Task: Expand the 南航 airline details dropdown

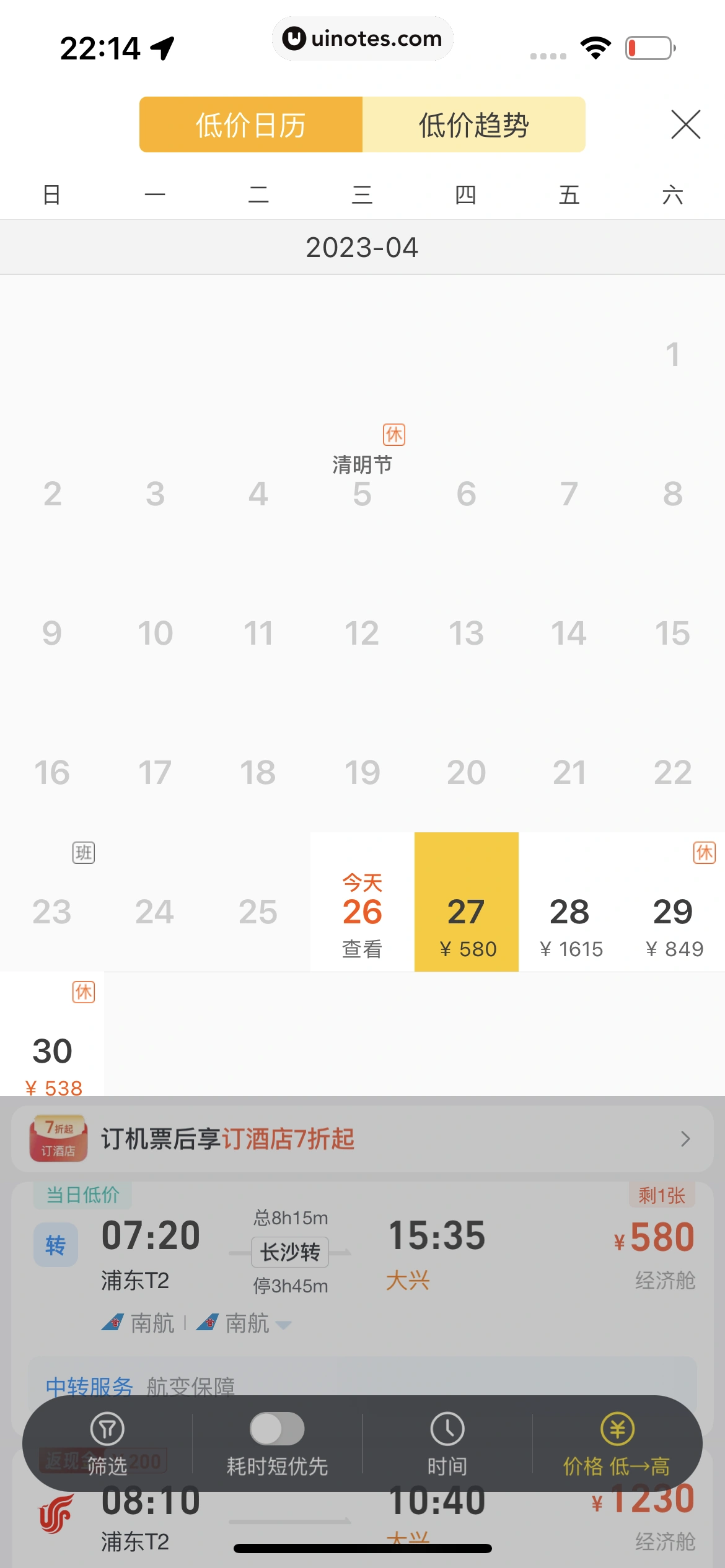Action: [x=283, y=1325]
